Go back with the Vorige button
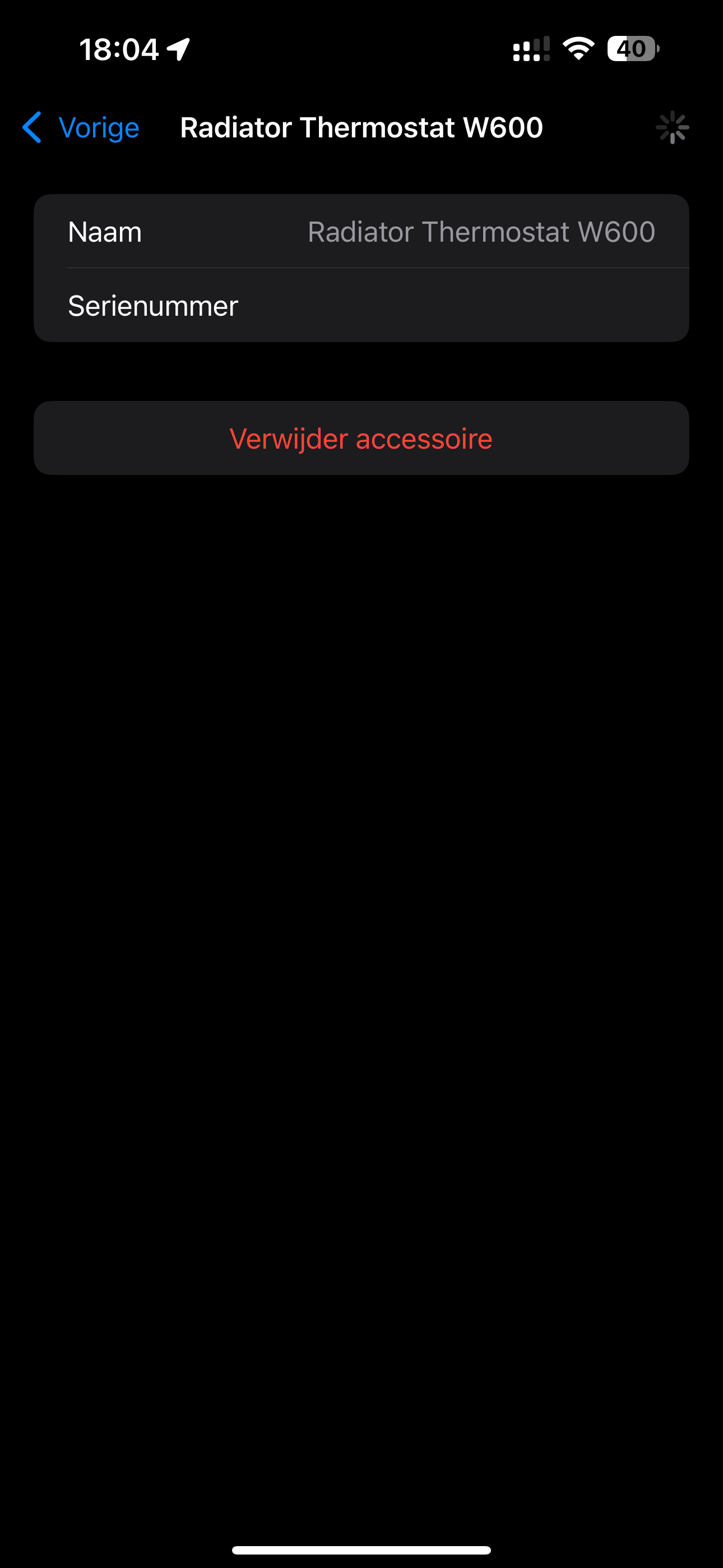The height and width of the screenshot is (1568, 723). (81, 128)
